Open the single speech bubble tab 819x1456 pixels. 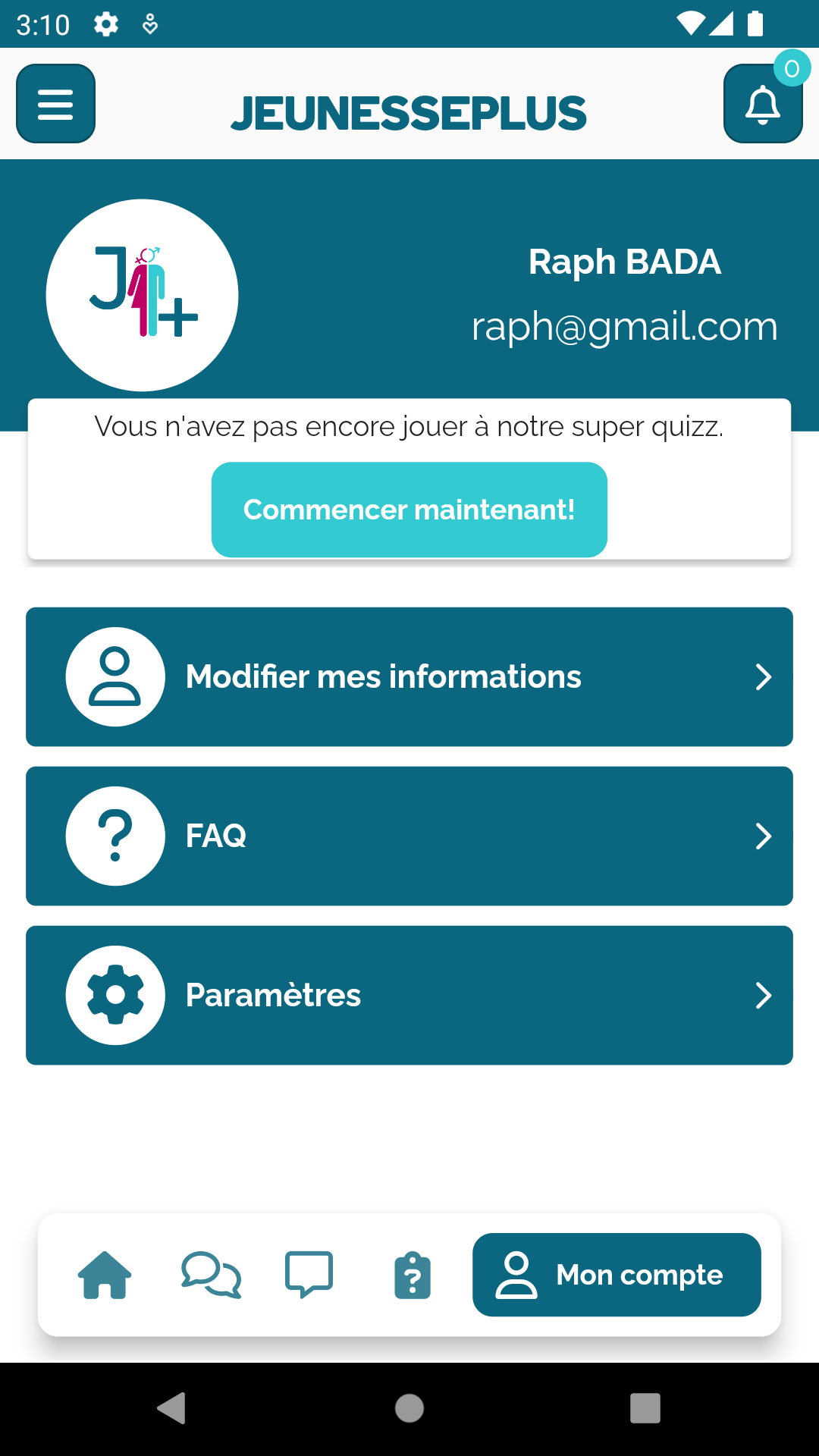coord(309,1275)
